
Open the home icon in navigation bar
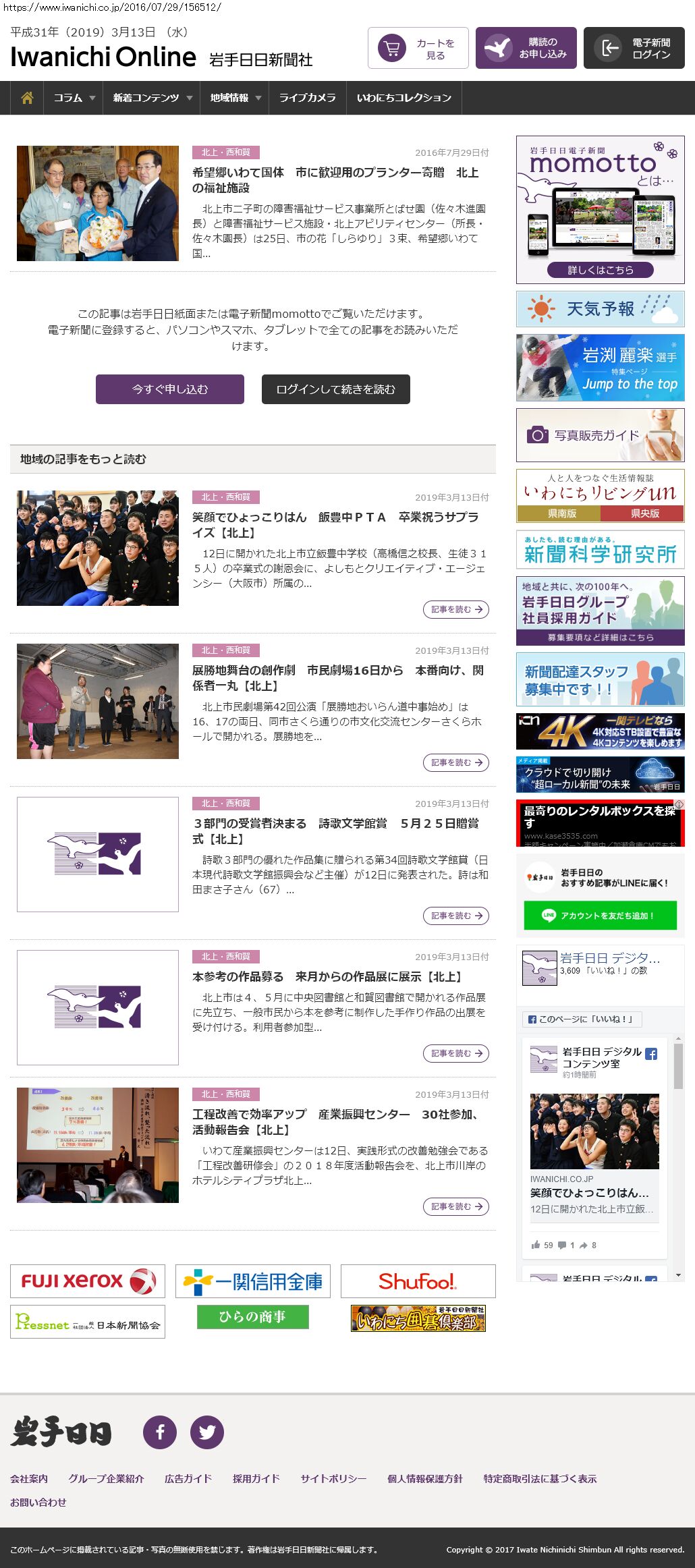[x=27, y=98]
